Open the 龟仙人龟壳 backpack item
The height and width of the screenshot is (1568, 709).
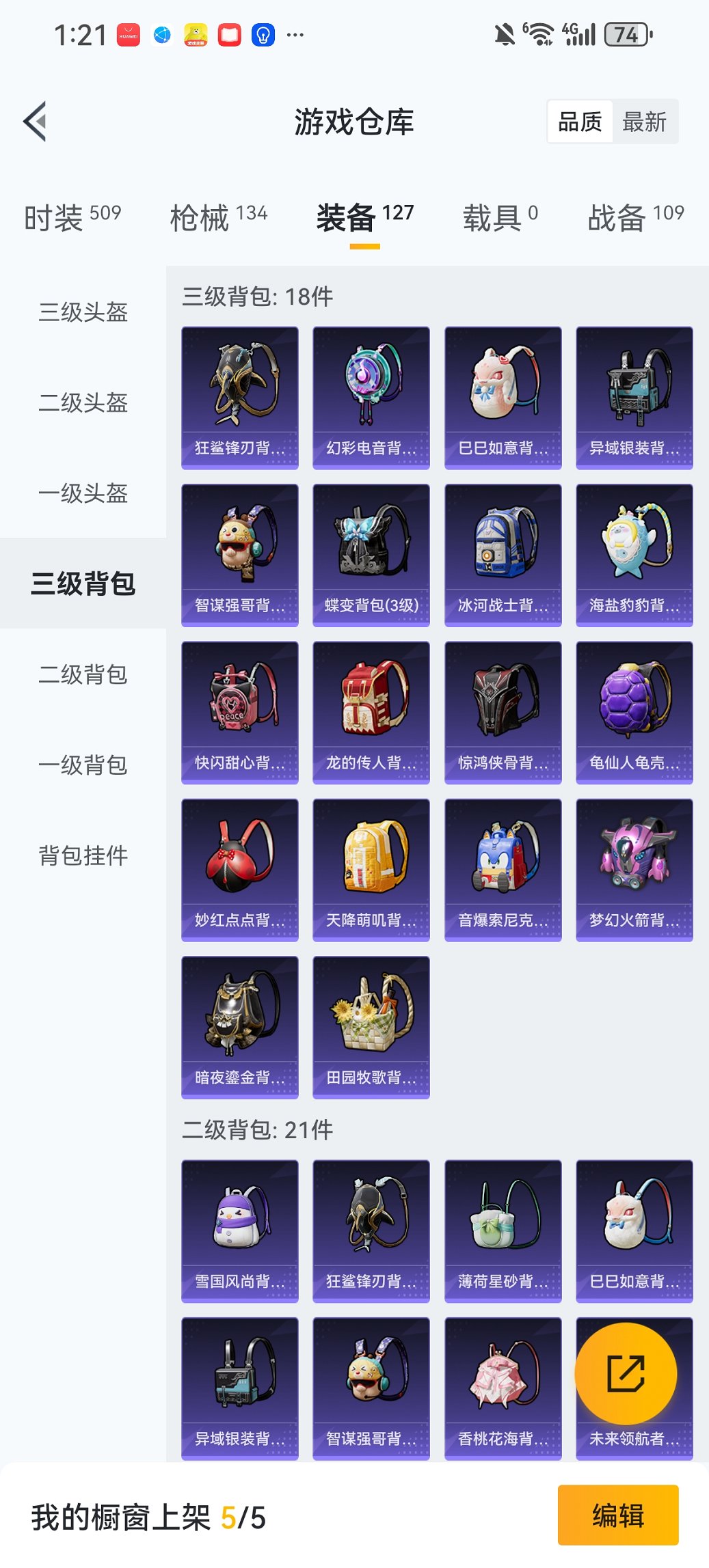634,712
